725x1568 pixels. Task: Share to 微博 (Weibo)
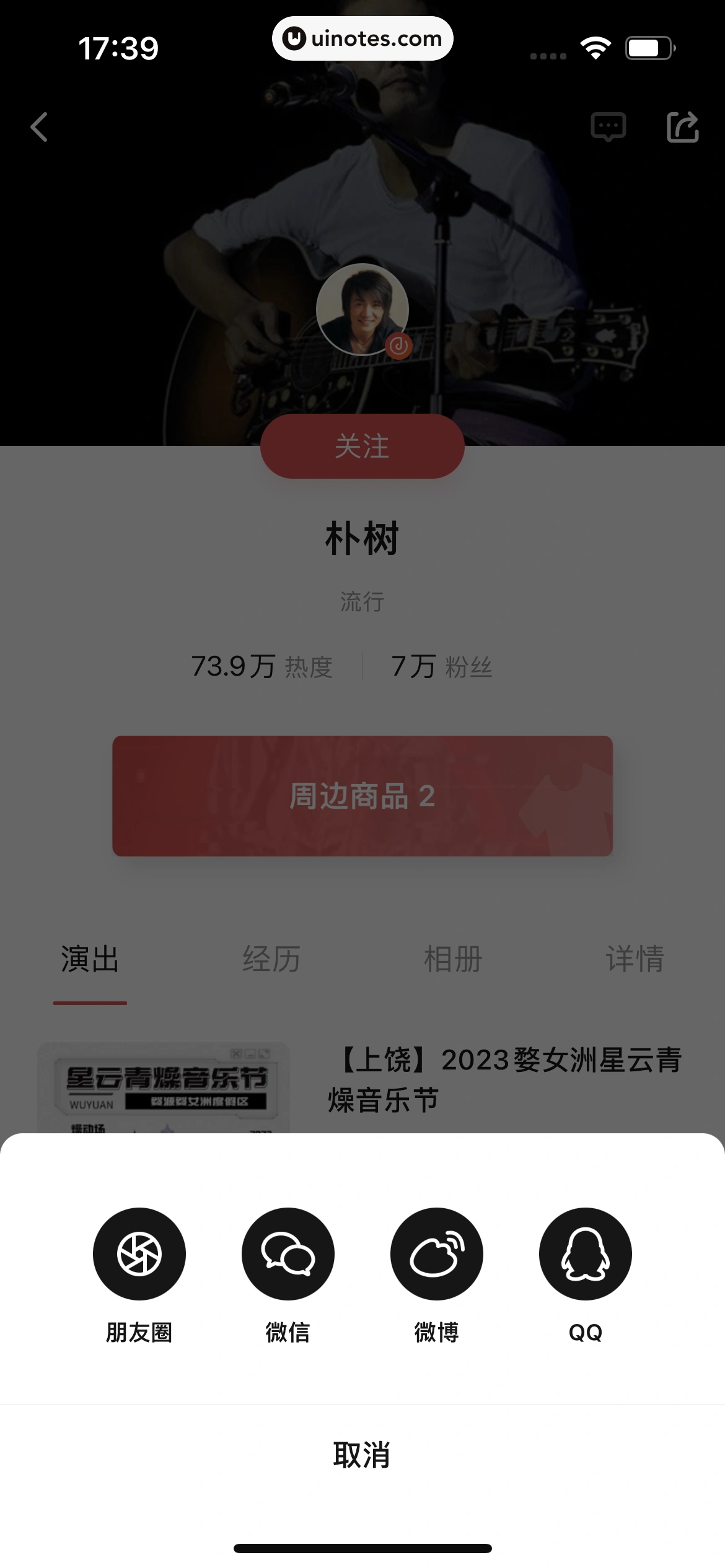point(436,1253)
